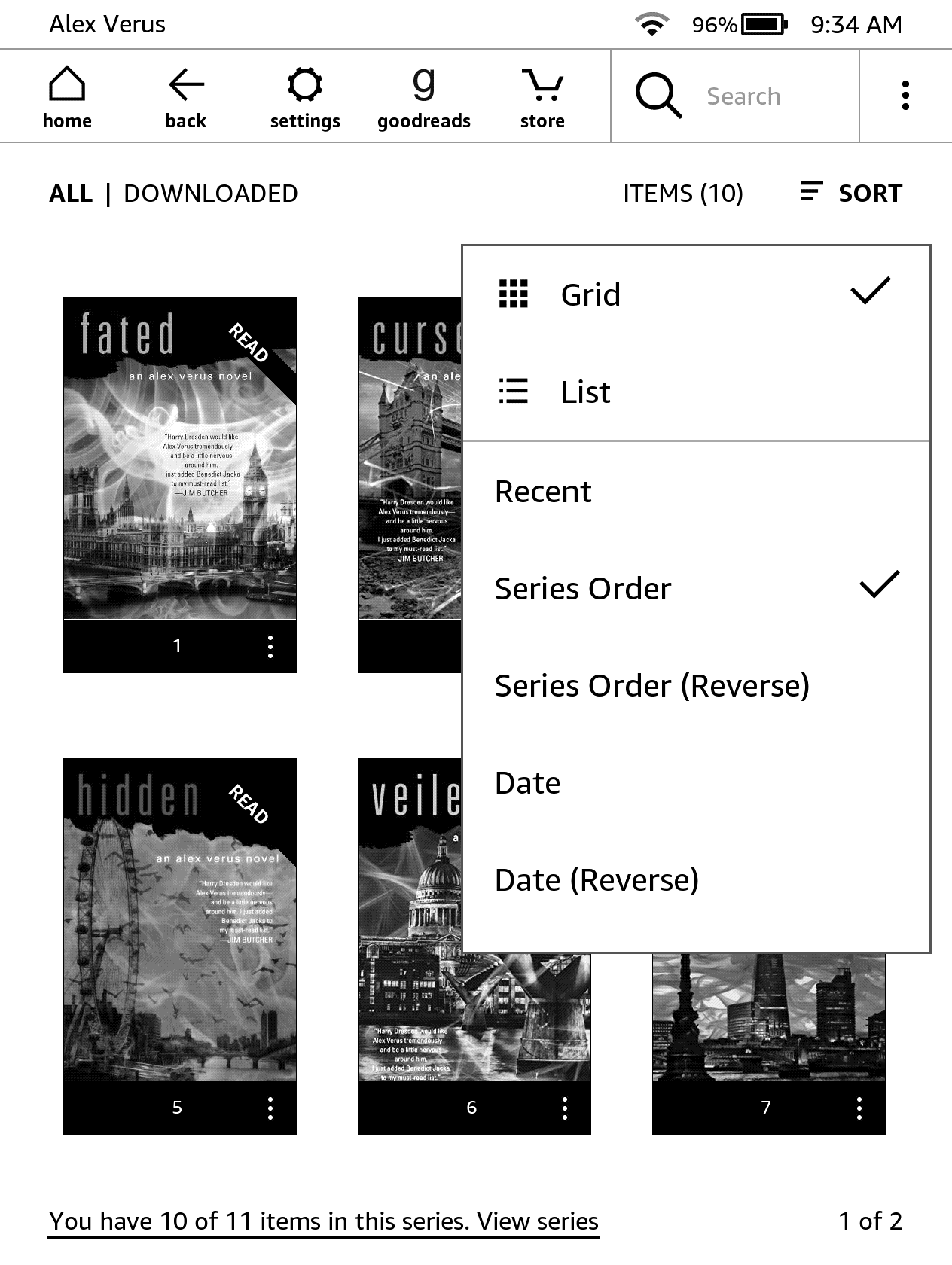Sort by Series Order (Reverse)
This screenshot has width=952, height=1265.
651,686
